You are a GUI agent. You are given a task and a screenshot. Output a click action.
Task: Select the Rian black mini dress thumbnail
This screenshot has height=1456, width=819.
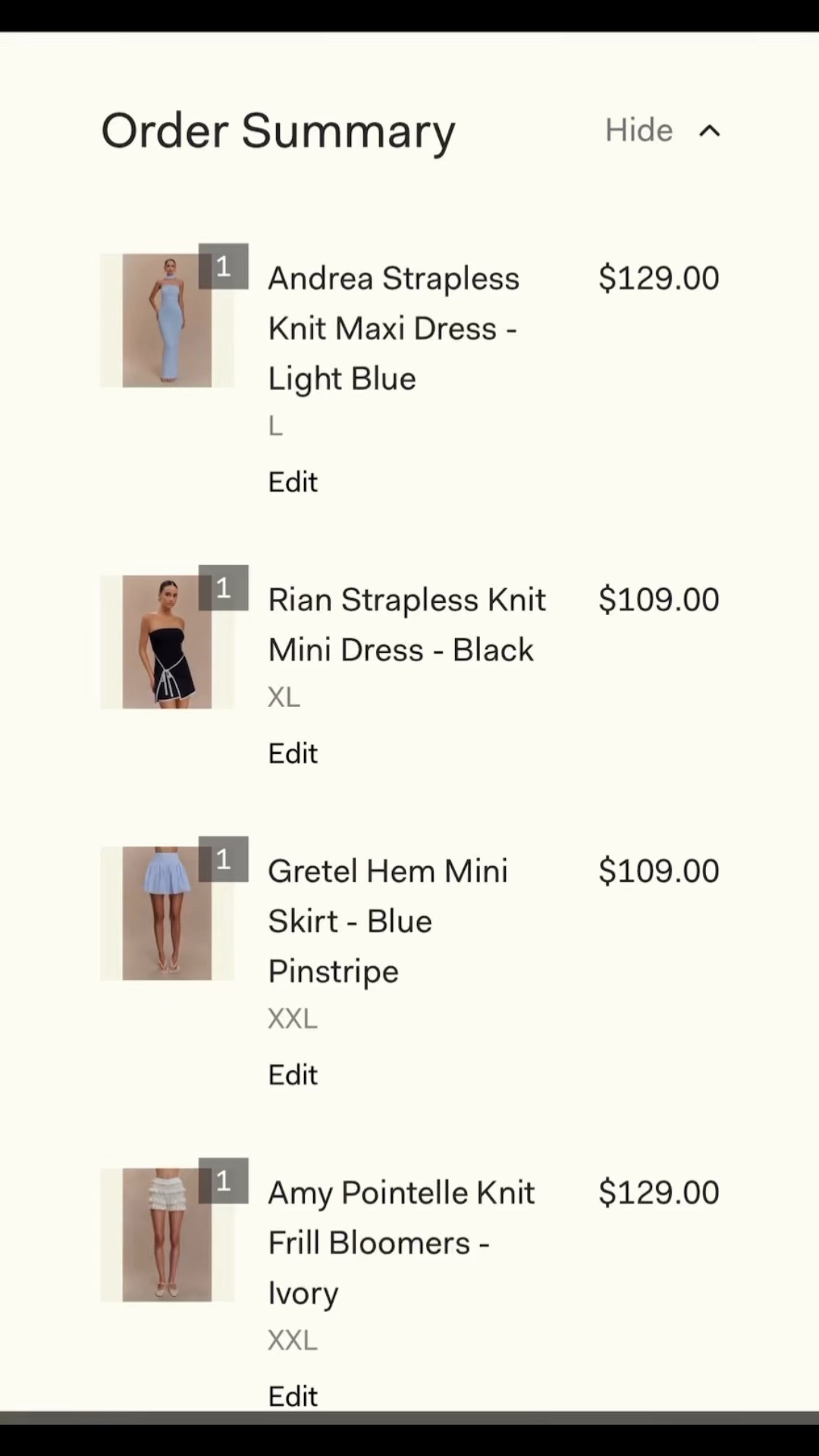pos(167,641)
